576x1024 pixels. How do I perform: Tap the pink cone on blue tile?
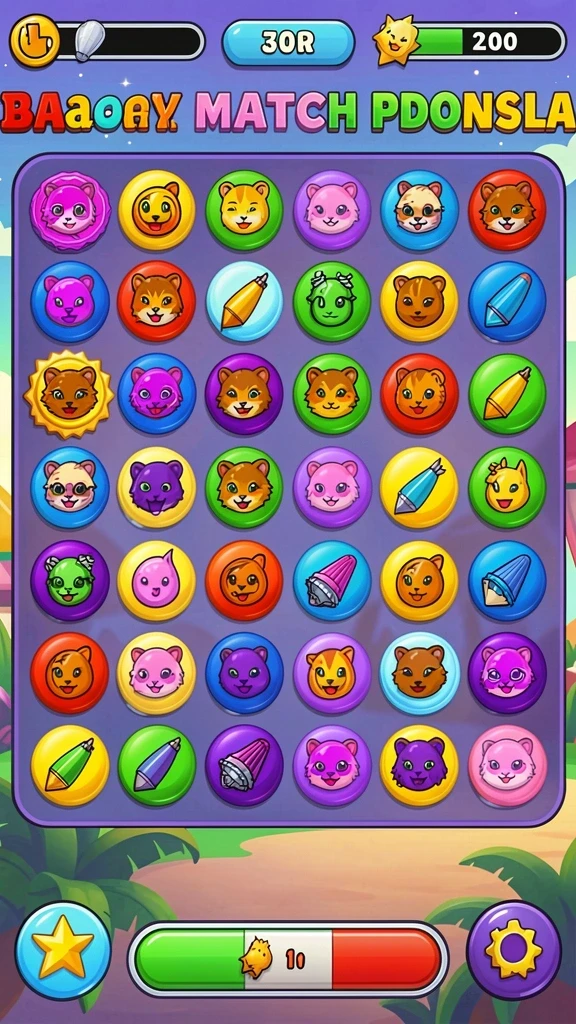332,580
